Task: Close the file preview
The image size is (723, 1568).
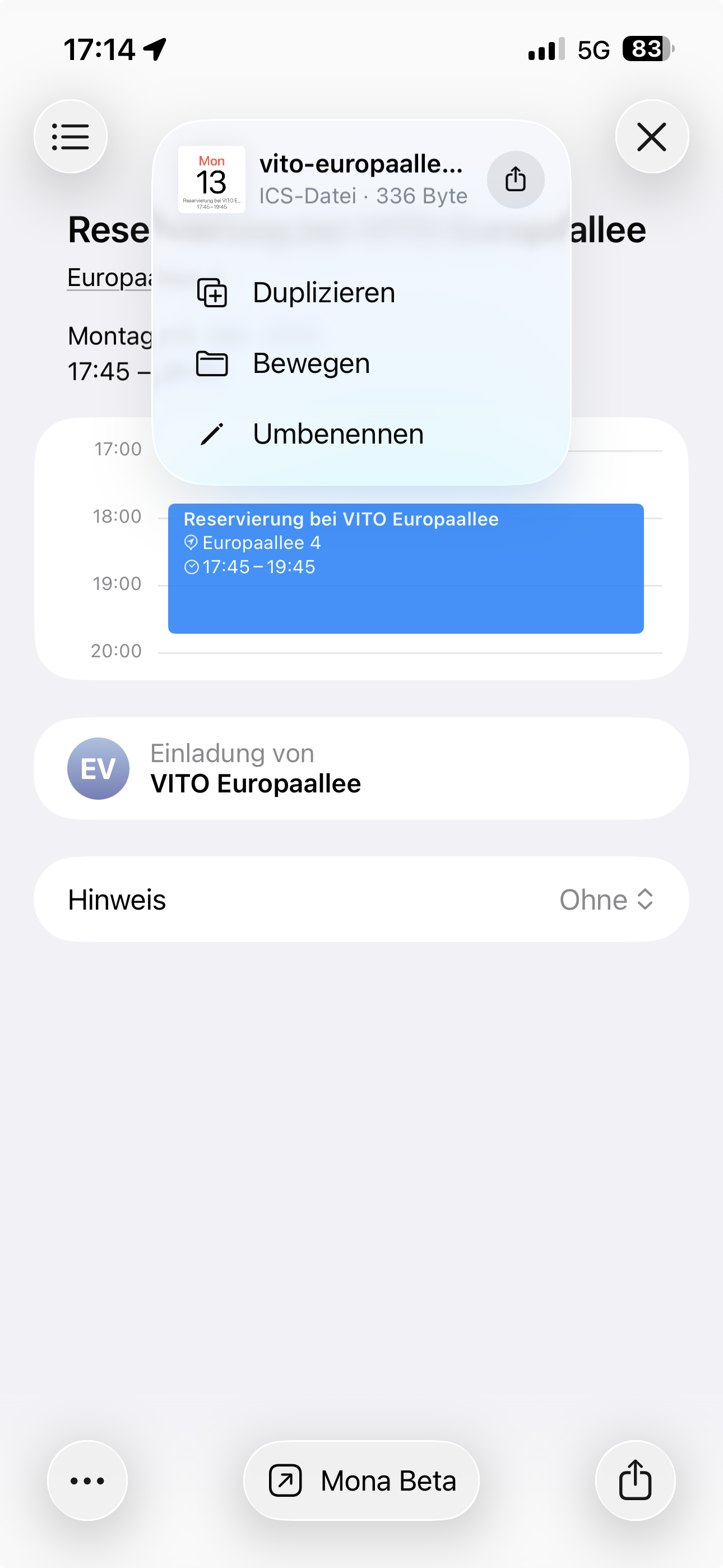Action: coord(652,136)
